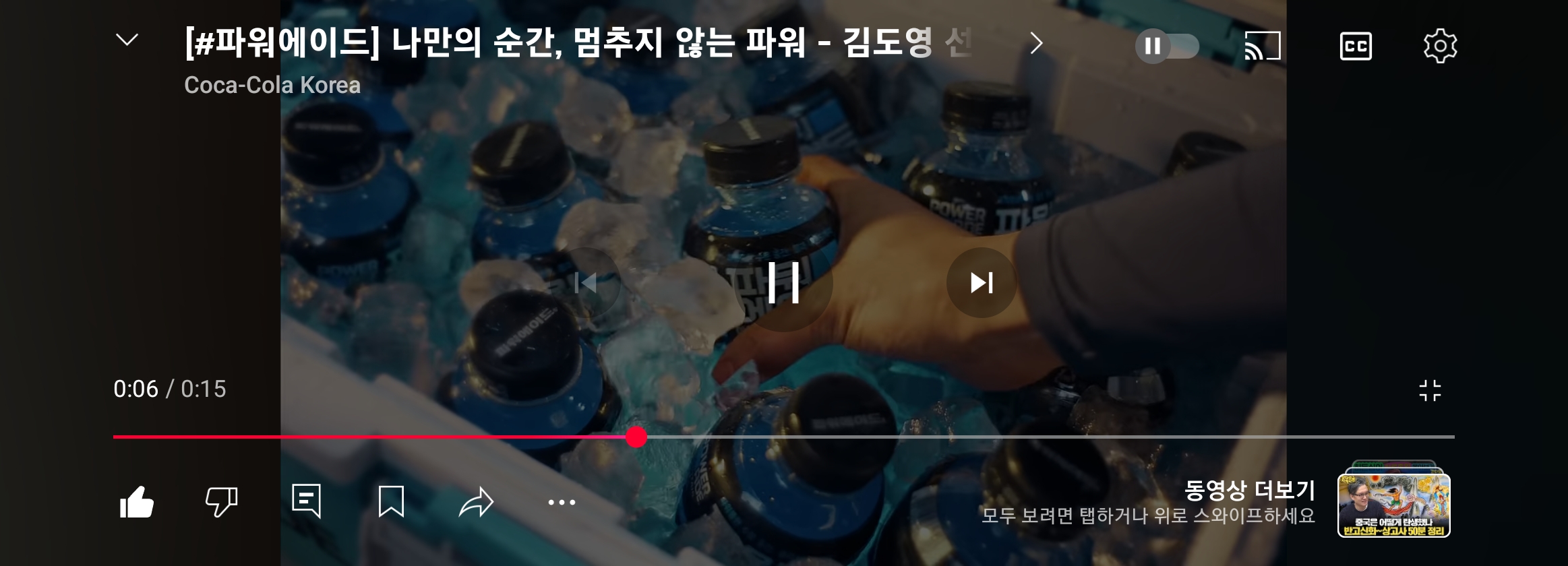Go to the previous video
This screenshot has width=1568, height=566.
(585, 283)
